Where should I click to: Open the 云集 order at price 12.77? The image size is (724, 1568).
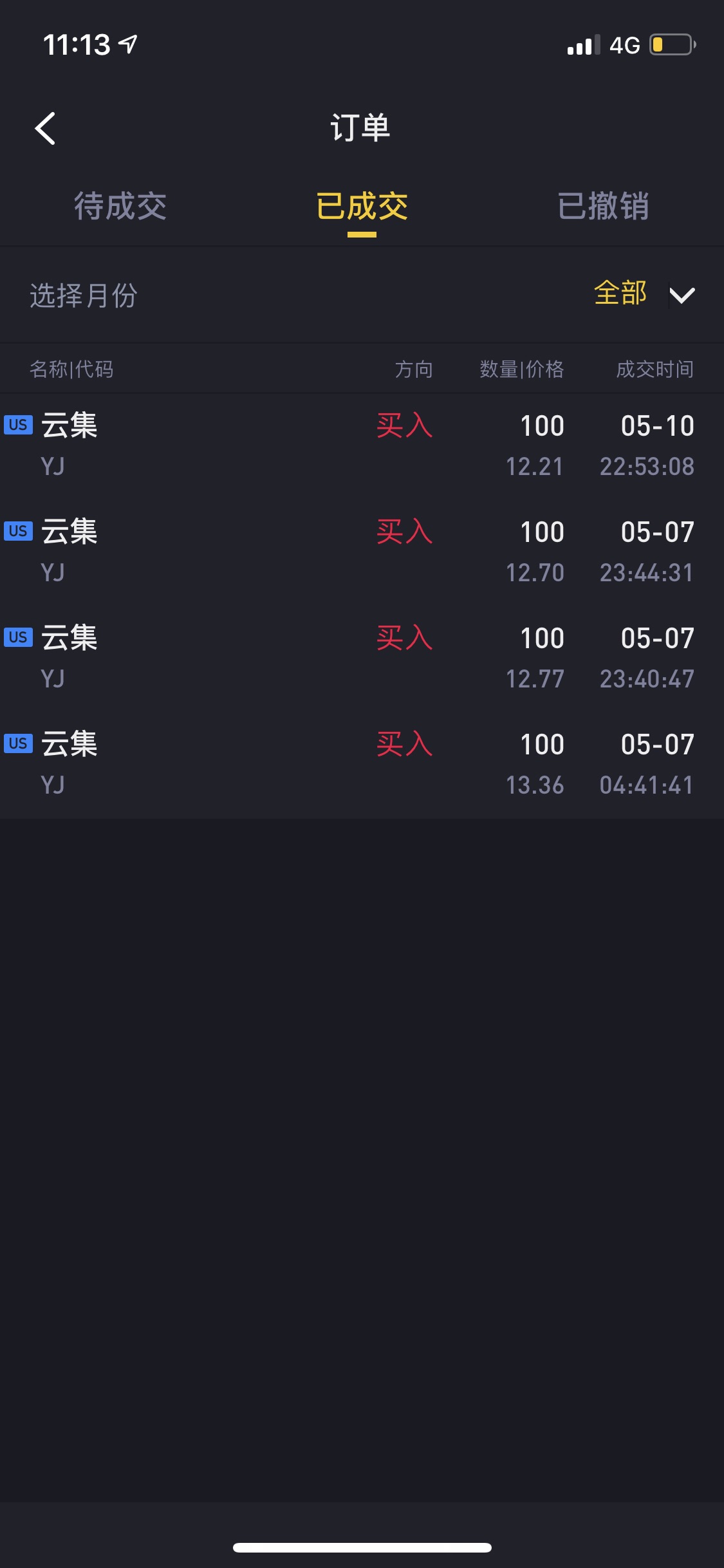(362, 658)
